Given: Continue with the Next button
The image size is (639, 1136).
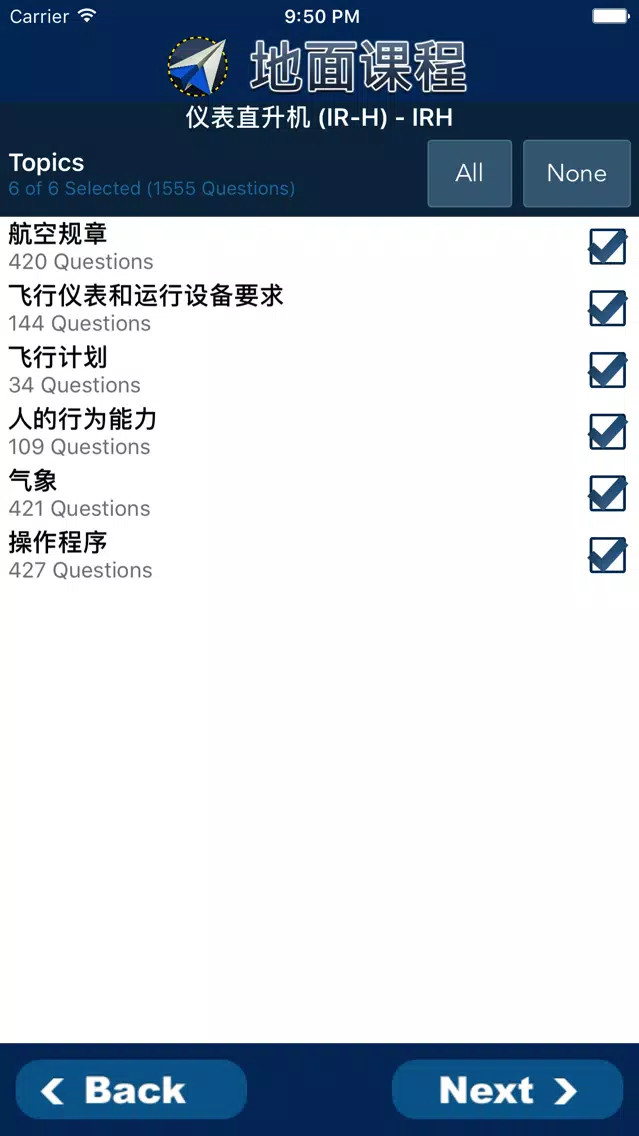Looking at the screenshot, I should 507,1090.
